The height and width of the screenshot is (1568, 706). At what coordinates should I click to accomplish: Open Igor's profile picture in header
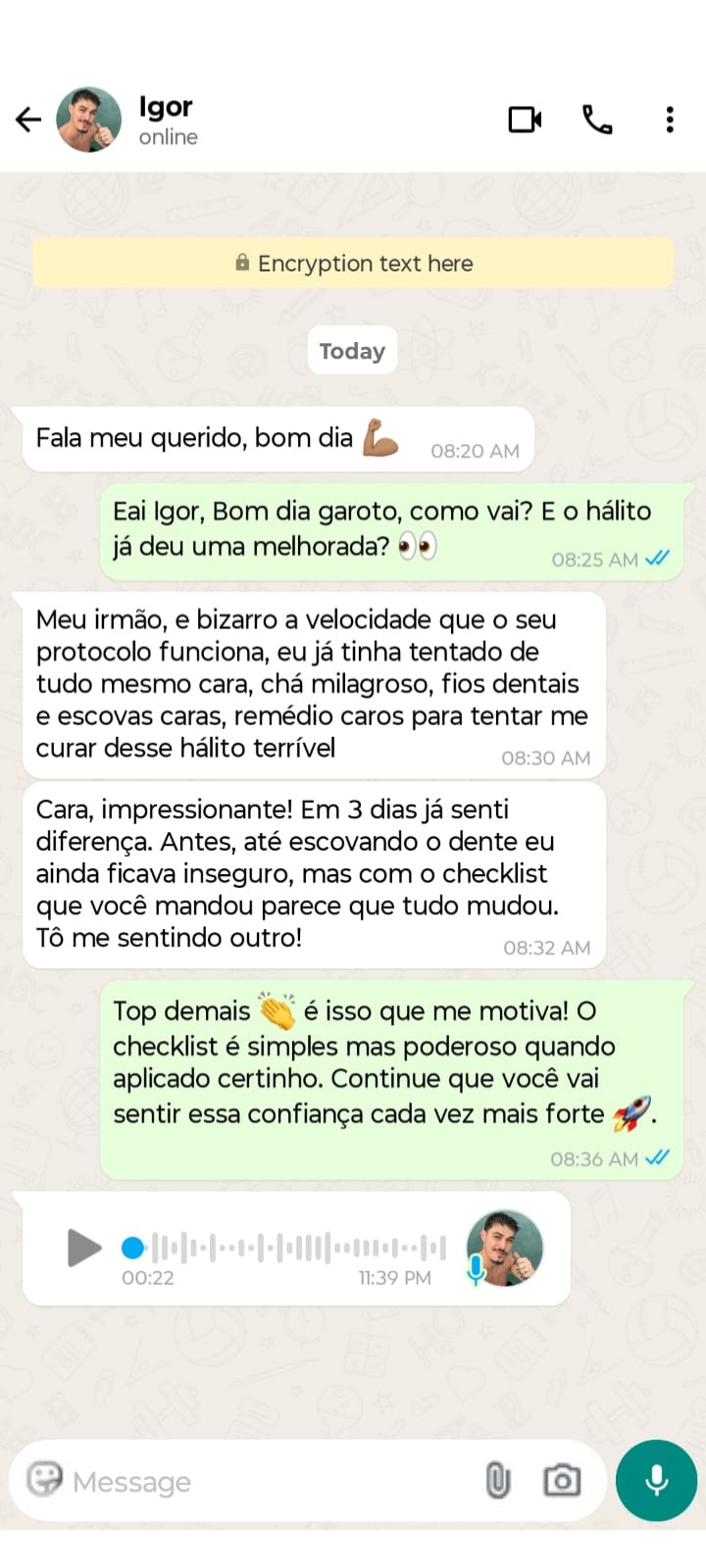89,120
